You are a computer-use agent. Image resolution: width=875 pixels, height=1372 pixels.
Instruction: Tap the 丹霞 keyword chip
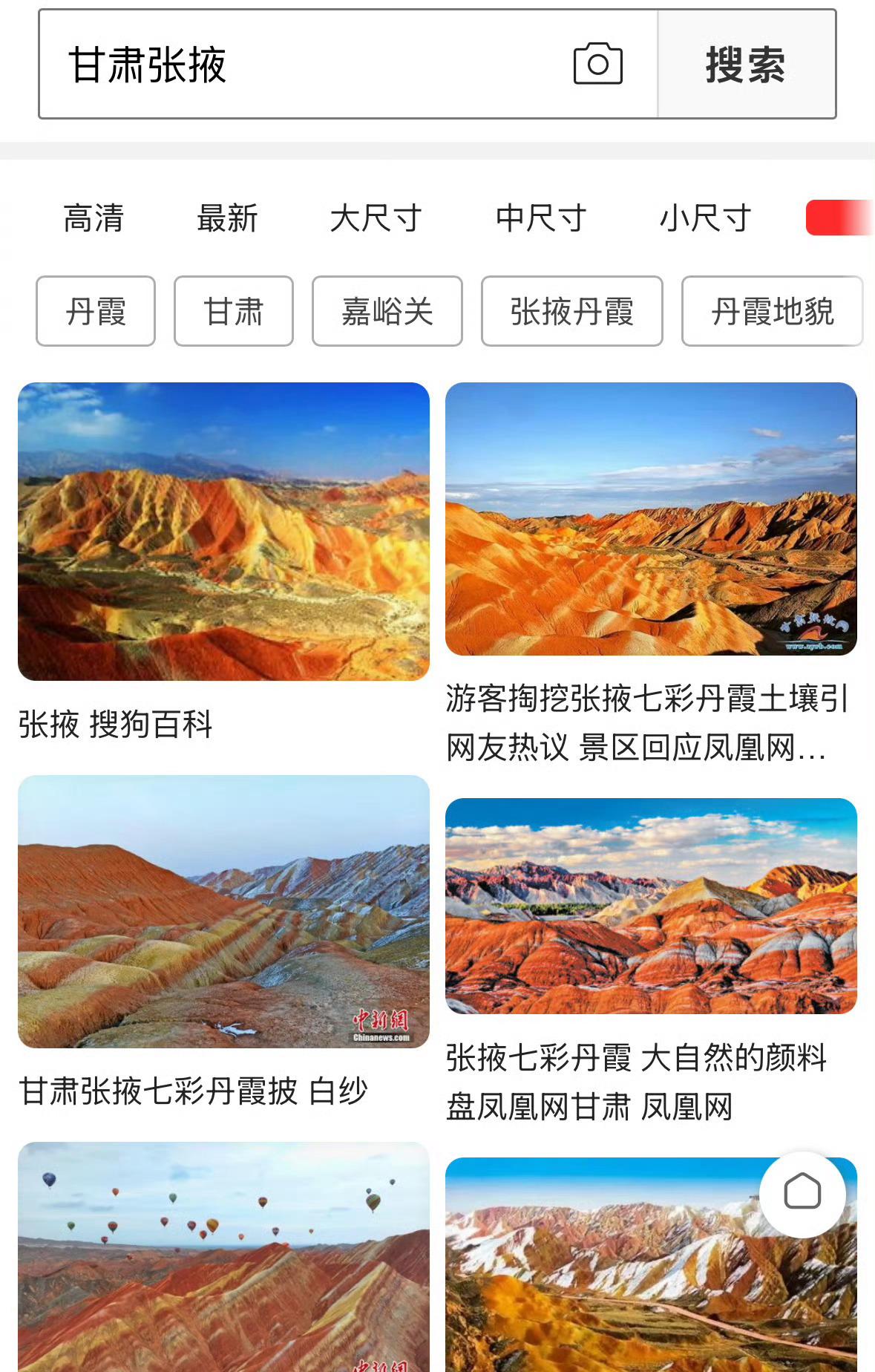[x=96, y=311]
